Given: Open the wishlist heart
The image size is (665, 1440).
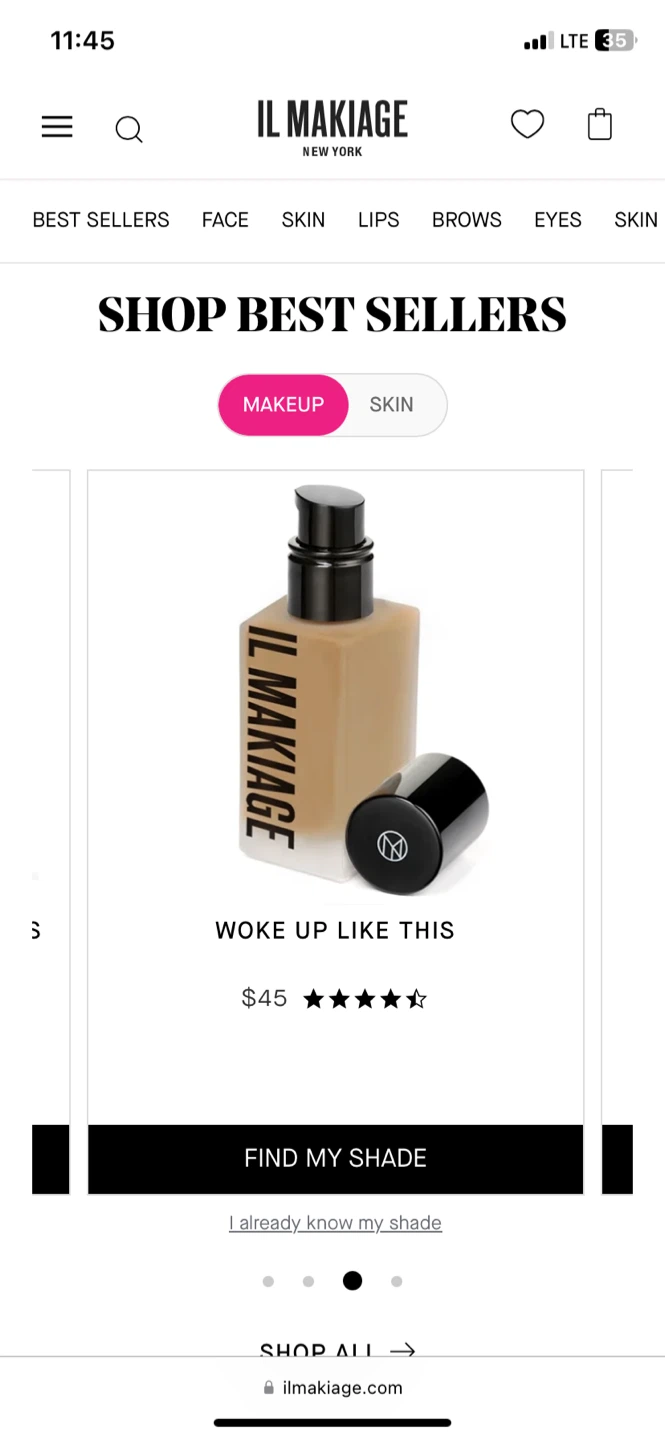Looking at the screenshot, I should click(527, 125).
